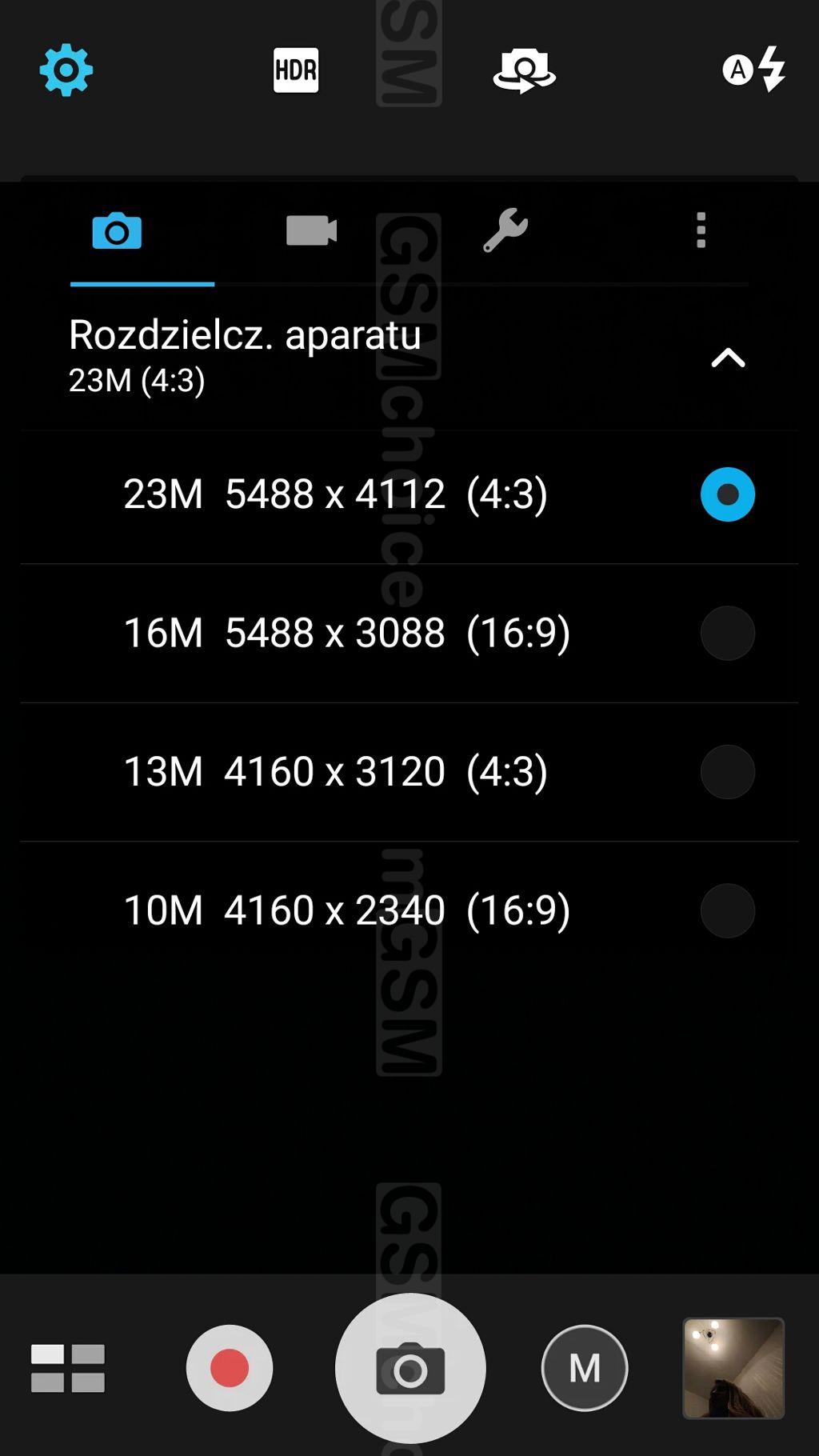Pick 10M 4160 x 2340 (16:9) resolution
The width and height of the screenshot is (819, 1456).
pyautogui.click(x=409, y=910)
